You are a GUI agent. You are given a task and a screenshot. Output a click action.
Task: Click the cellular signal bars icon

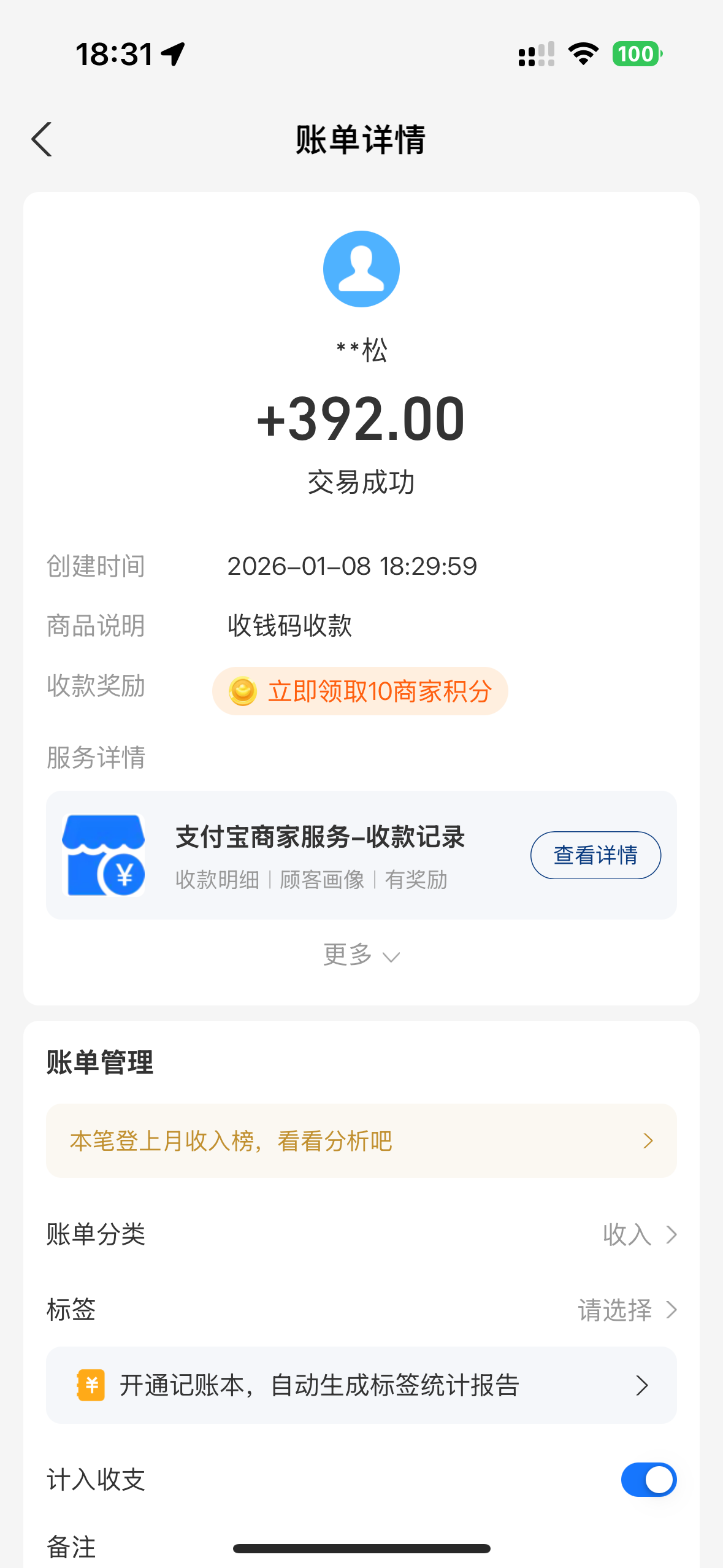(x=535, y=54)
